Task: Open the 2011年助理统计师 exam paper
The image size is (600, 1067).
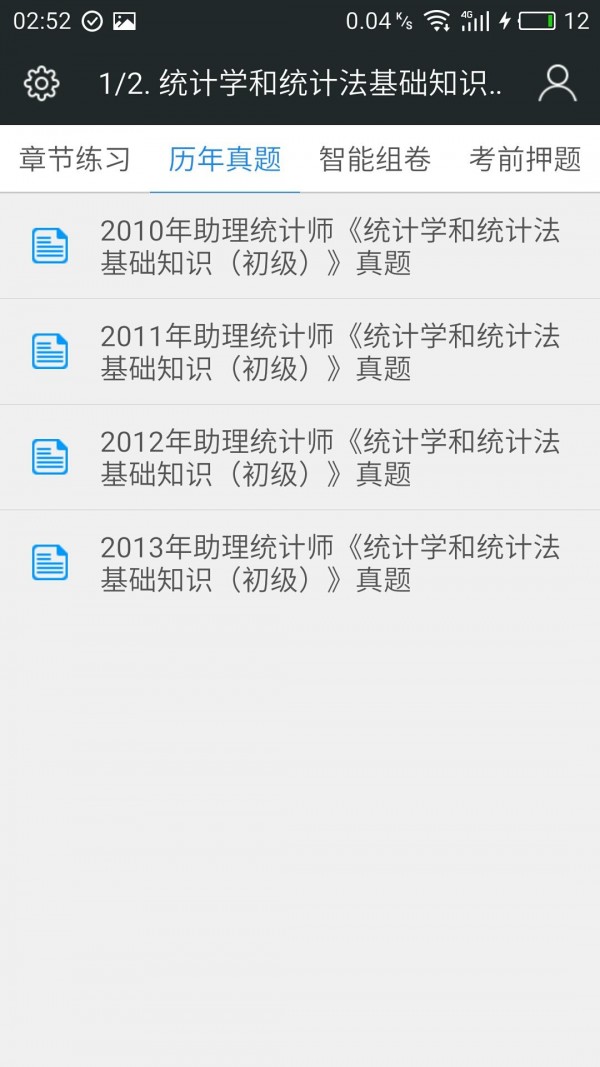Action: click(330, 351)
